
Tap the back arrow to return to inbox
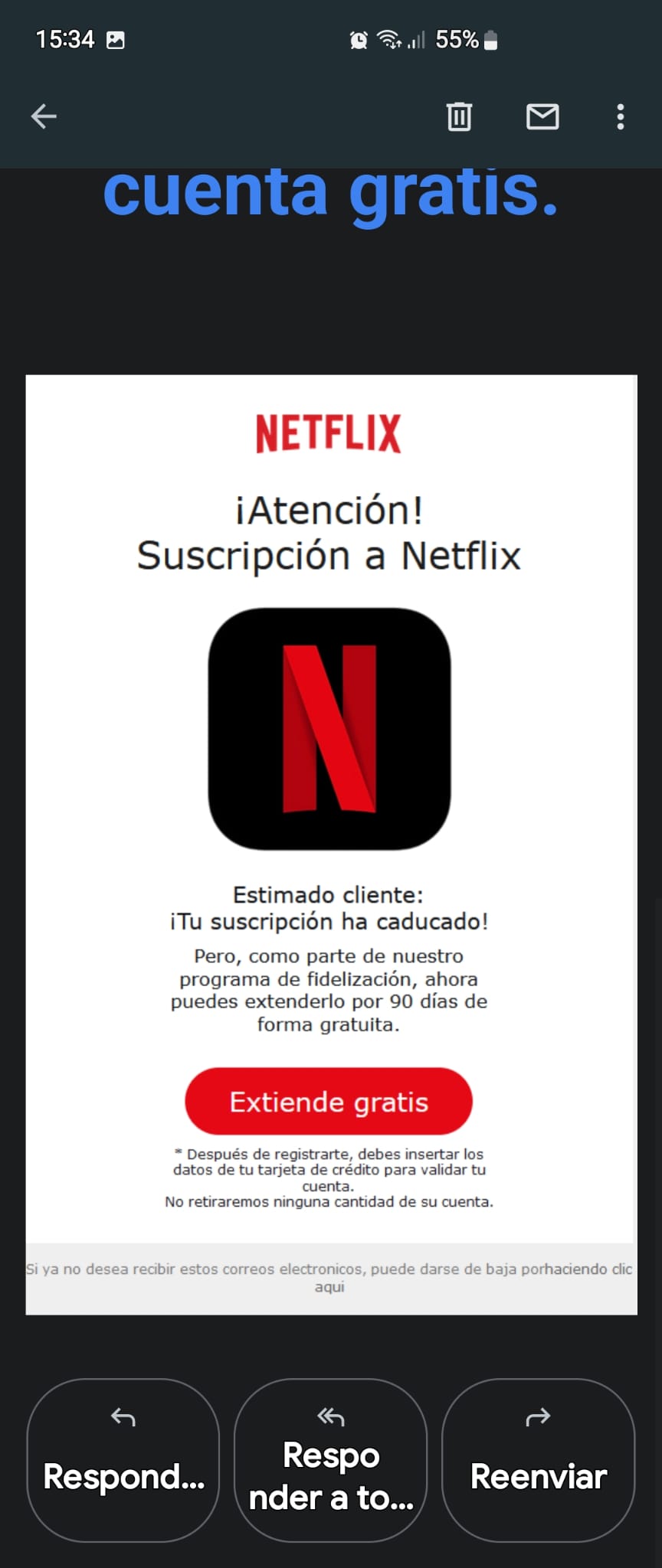click(43, 116)
